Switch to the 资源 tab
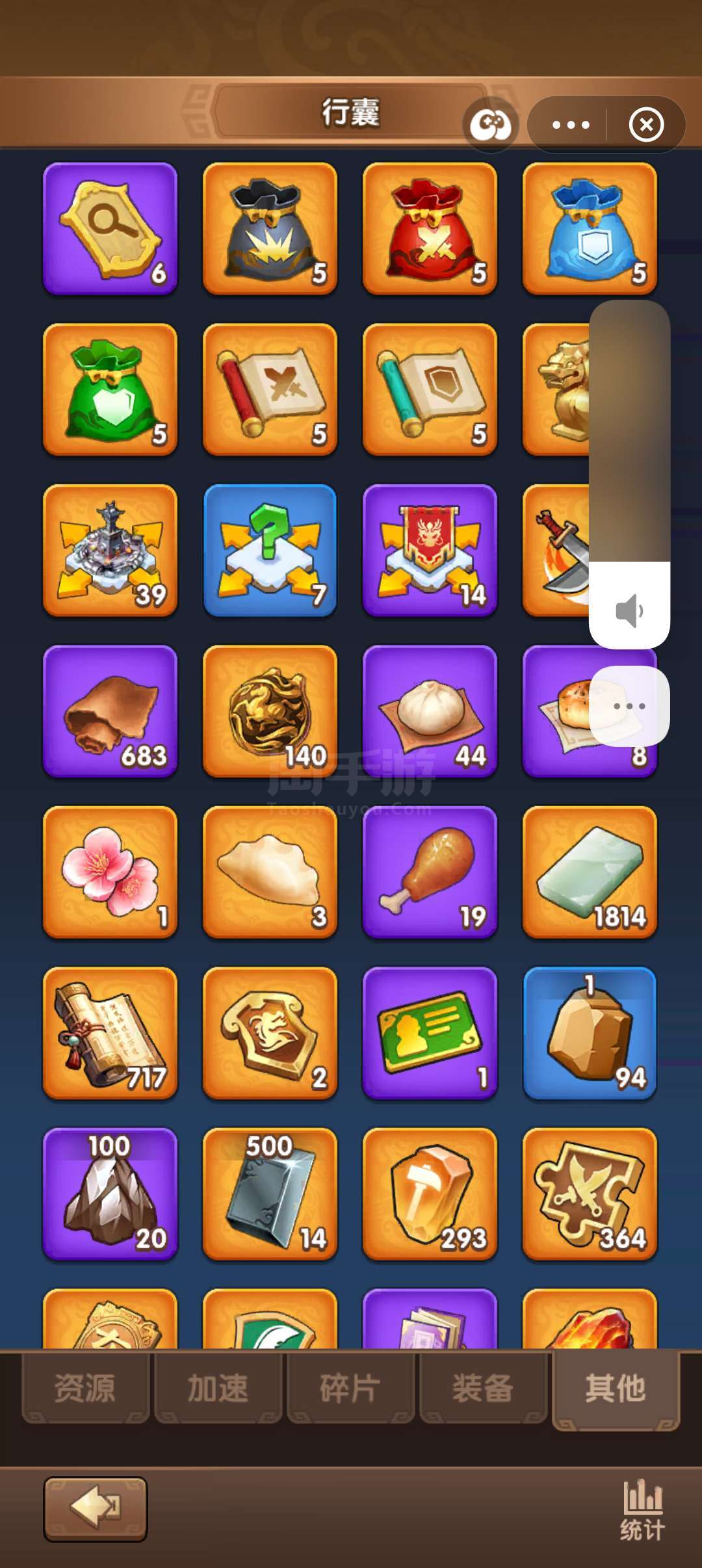The image size is (702, 1568). point(85,1388)
